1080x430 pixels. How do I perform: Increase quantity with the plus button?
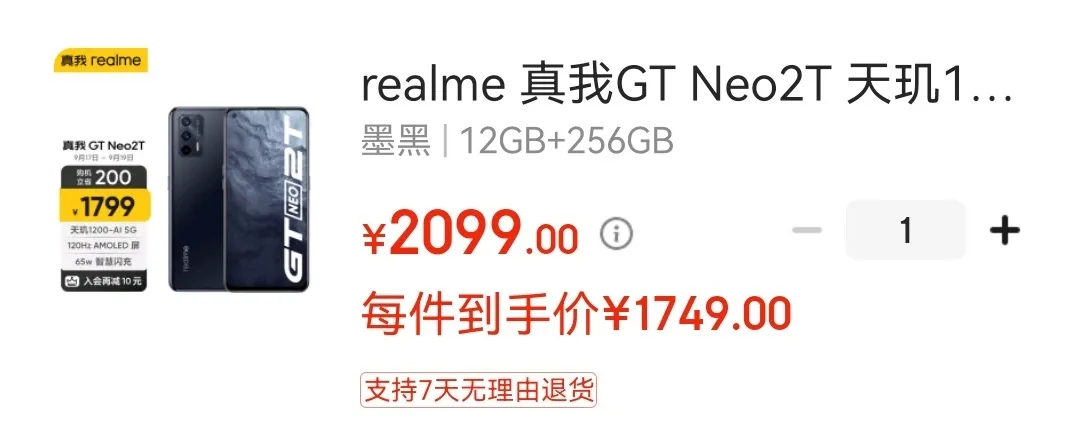1004,231
